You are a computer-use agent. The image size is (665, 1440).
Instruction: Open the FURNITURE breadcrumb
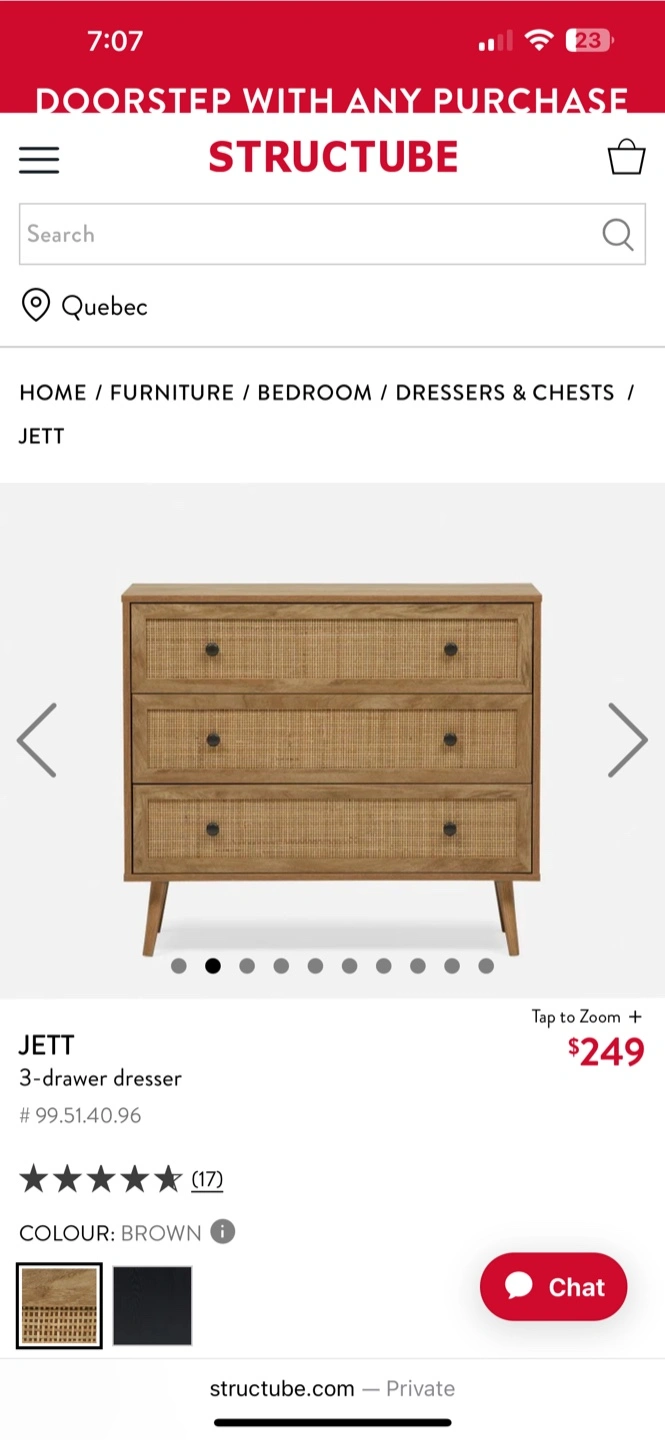click(171, 392)
